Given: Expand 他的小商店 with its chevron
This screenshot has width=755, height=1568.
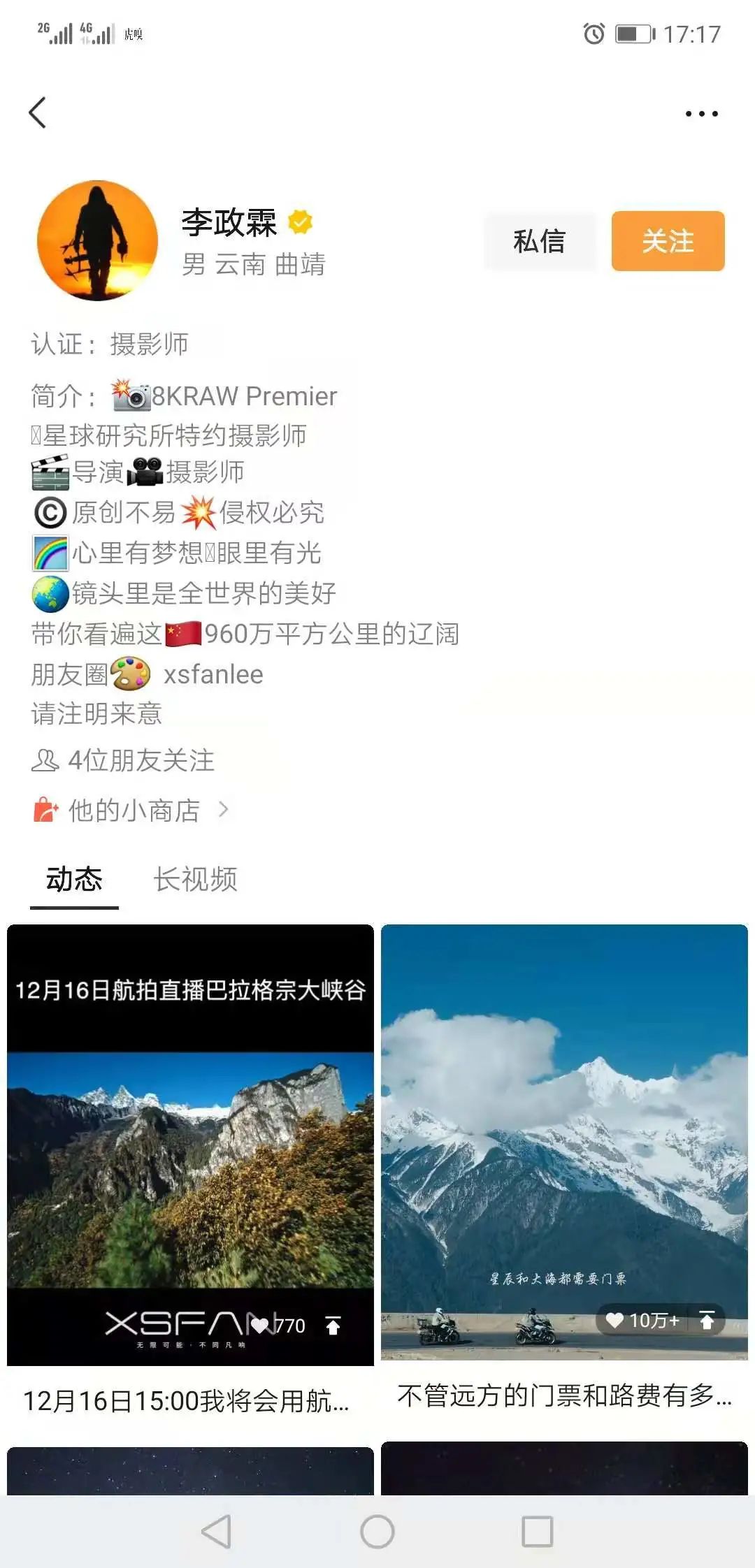Looking at the screenshot, I should pyautogui.click(x=224, y=810).
